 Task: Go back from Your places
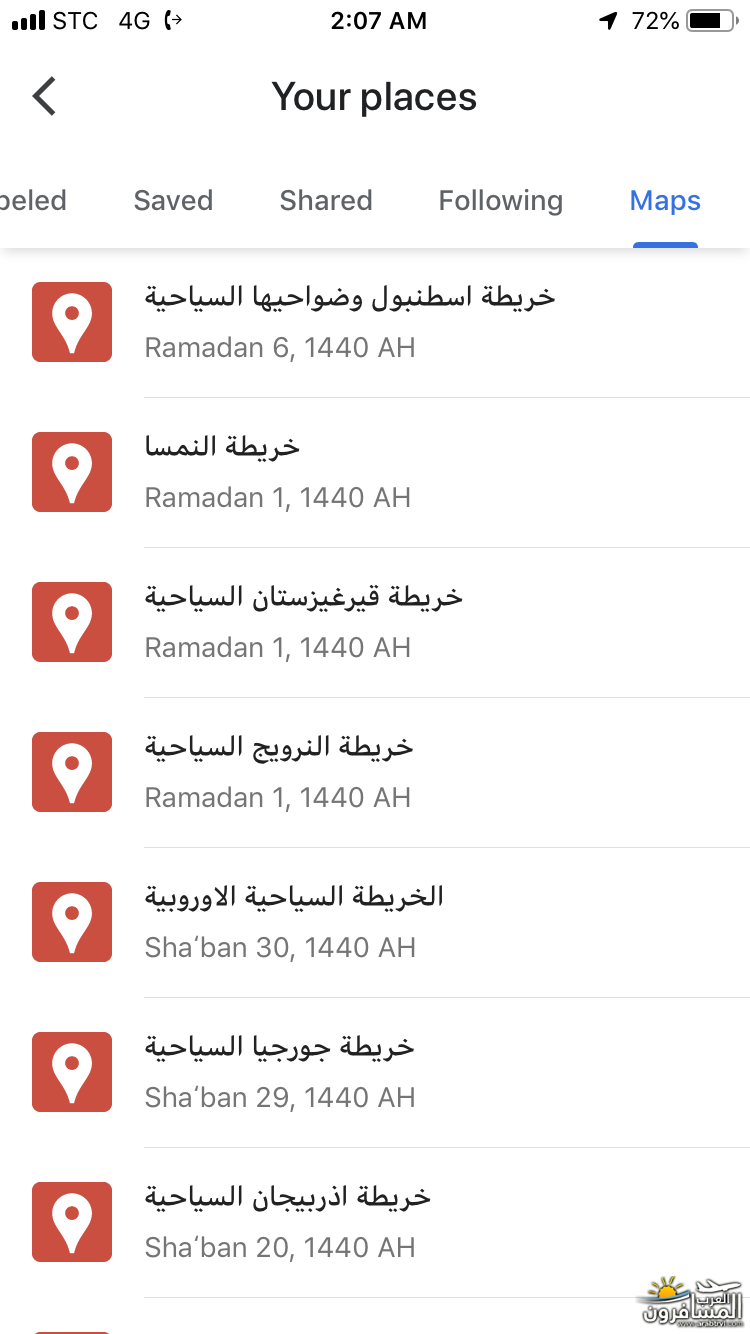pos(44,97)
